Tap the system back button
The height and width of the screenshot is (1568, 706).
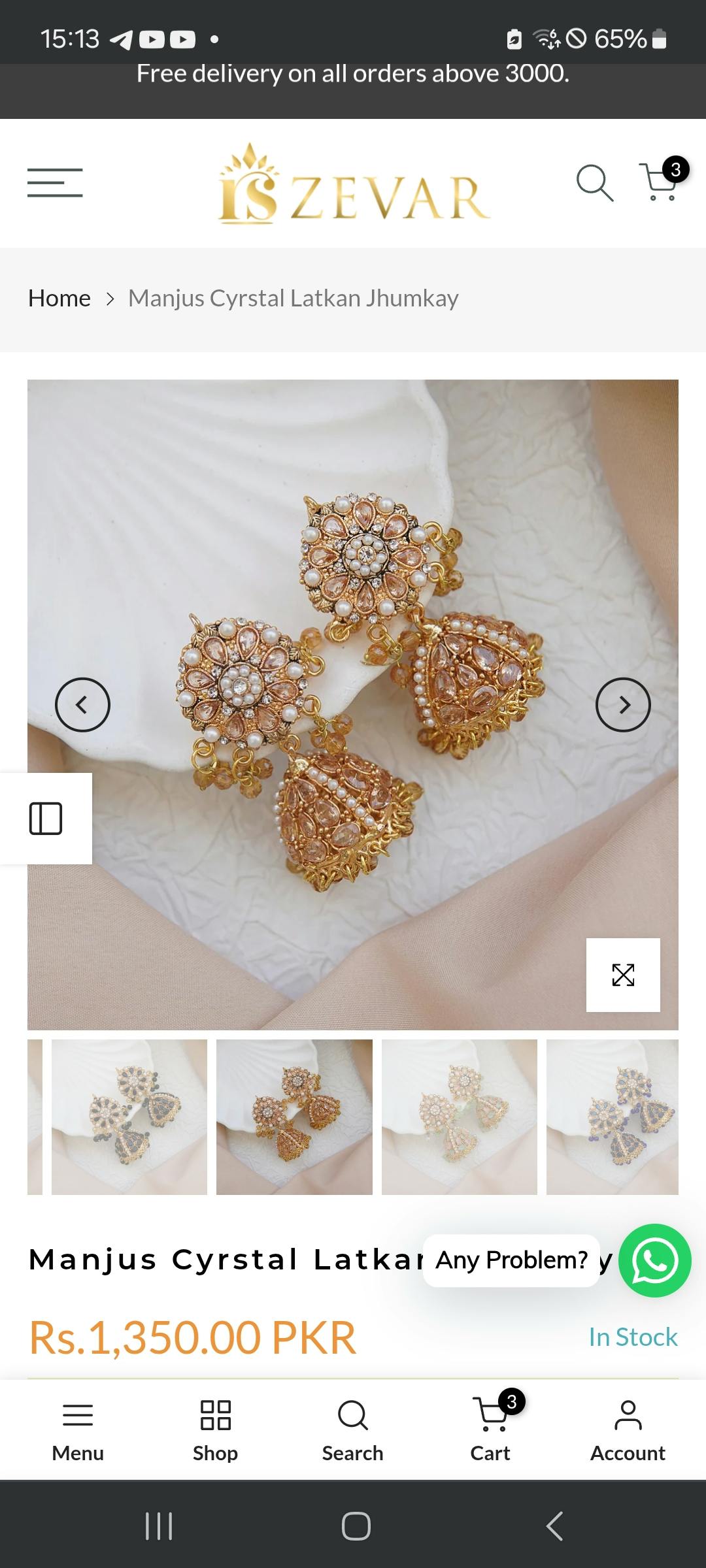(554, 1526)
